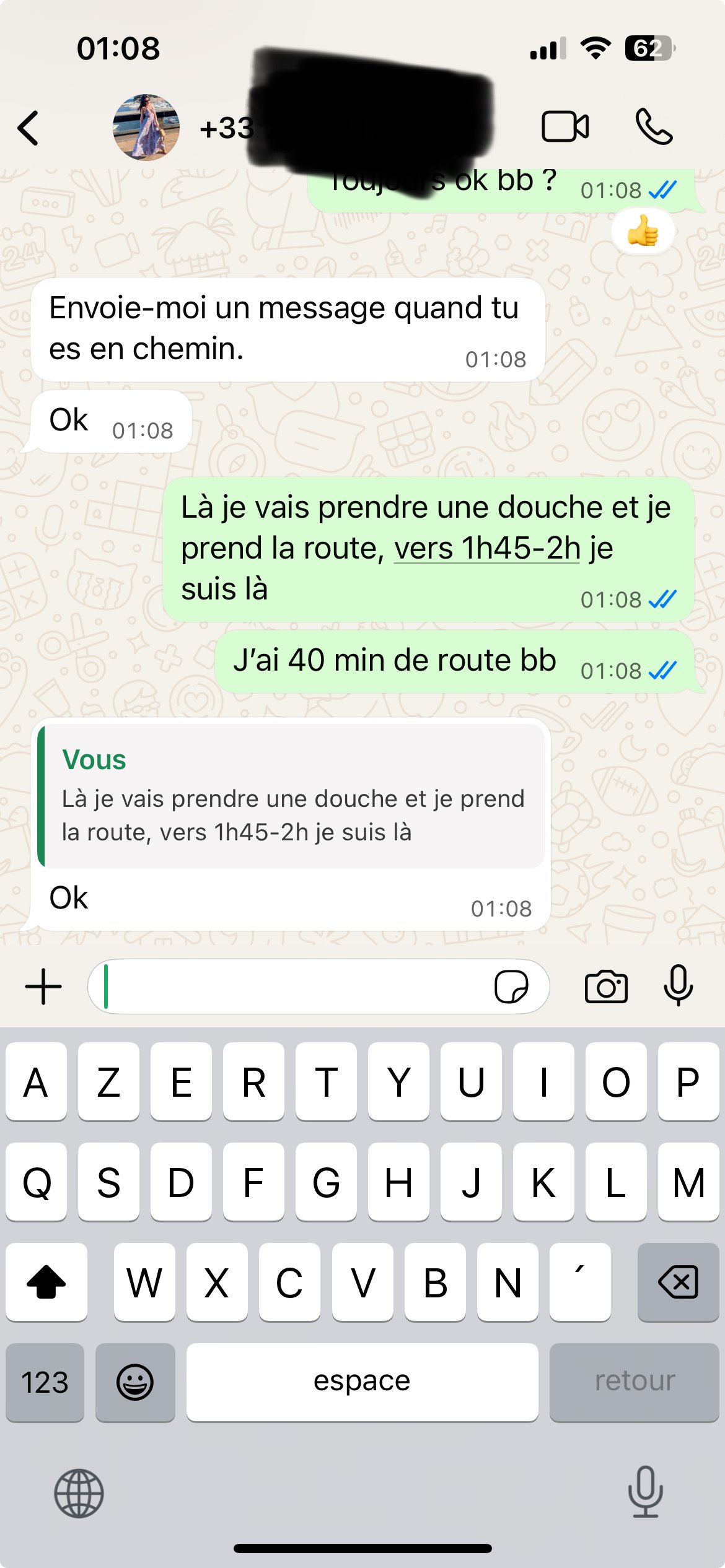
Task: View the thumbs-up reaction
Action: coord(643,232)
